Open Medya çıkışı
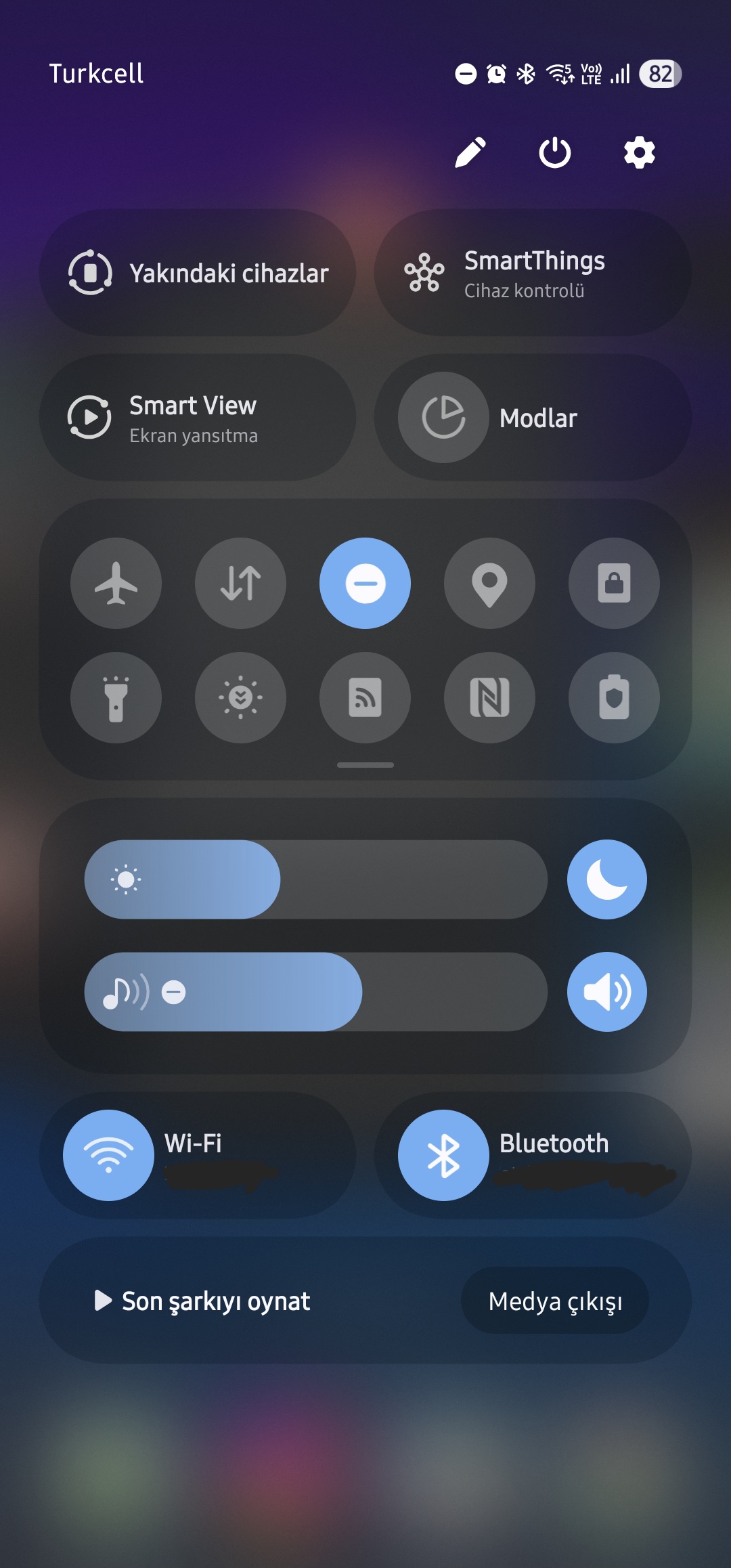 coord(555,1301)
